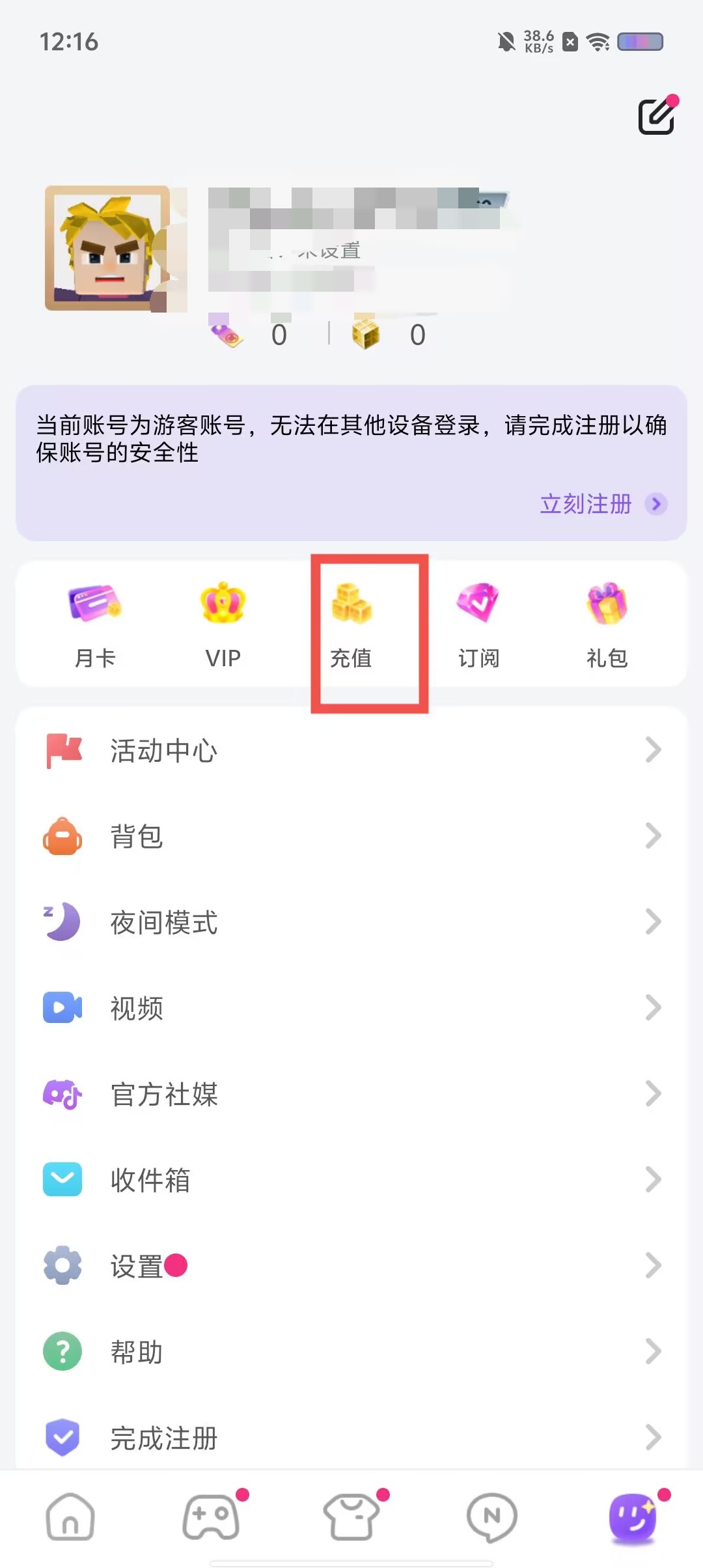Open the profile avatar picture
This screenshot has height=1568, width=703.
pos(107,248)
